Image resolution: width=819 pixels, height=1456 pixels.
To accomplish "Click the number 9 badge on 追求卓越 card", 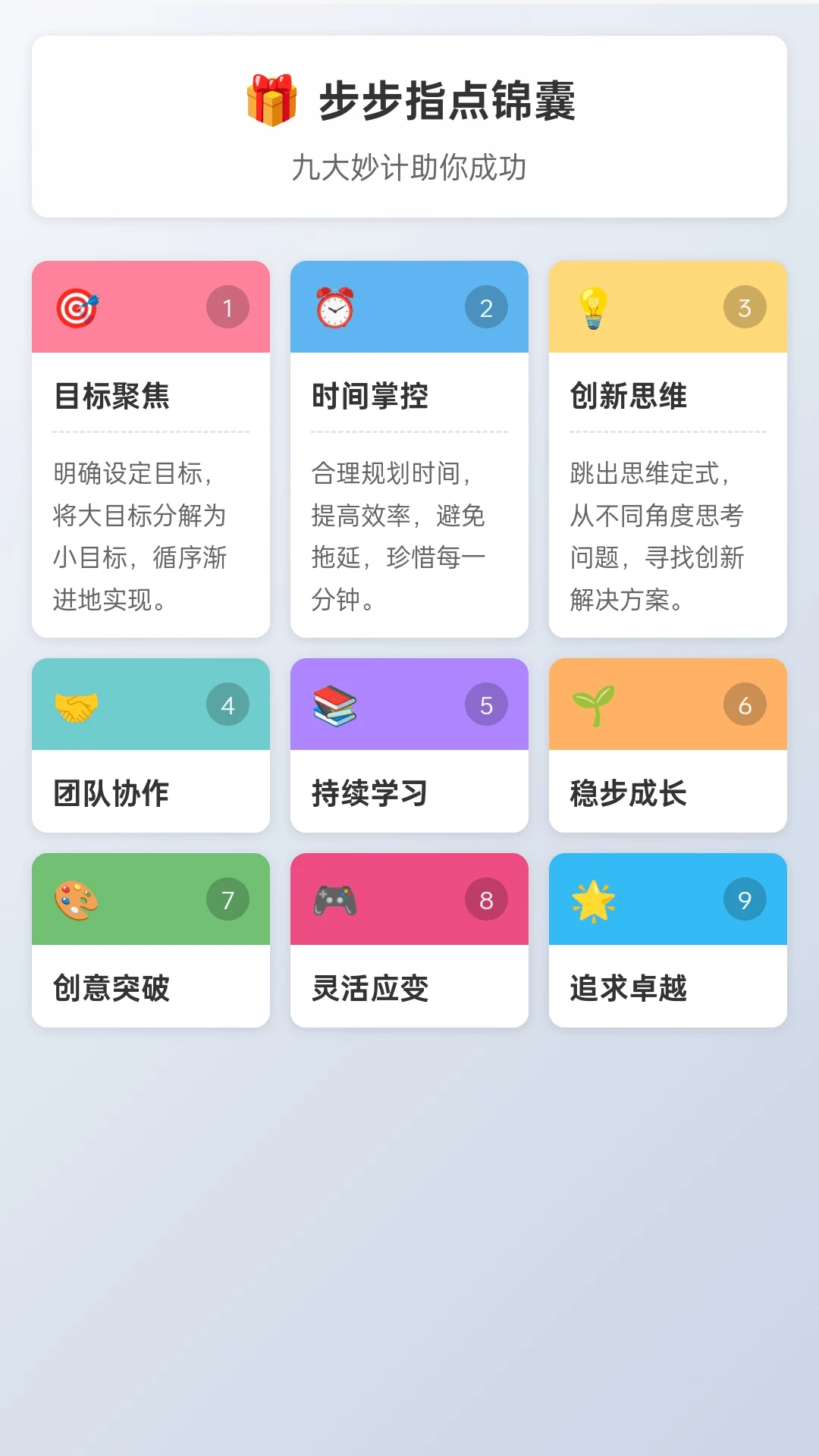I will coord(744,899).
